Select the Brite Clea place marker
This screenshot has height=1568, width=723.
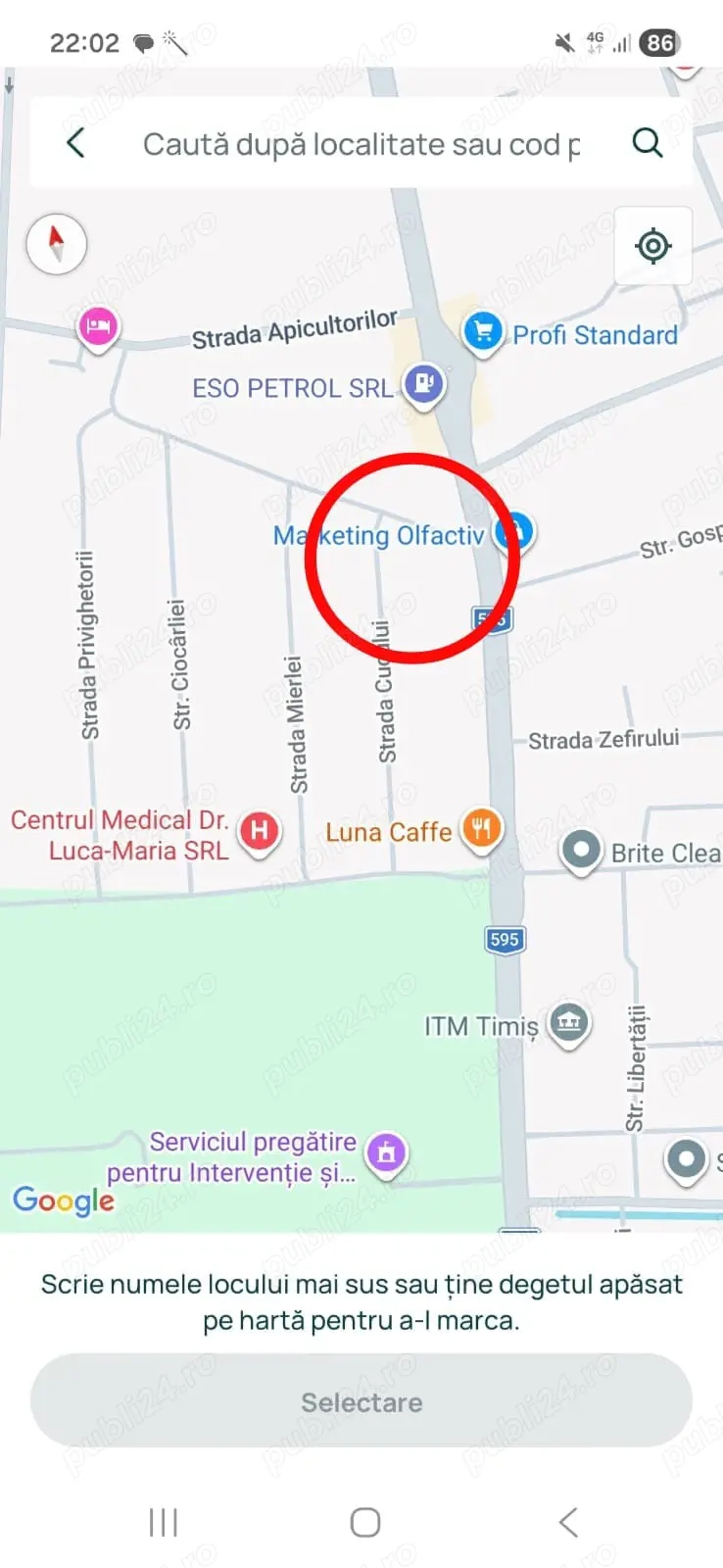click(581, 849)
